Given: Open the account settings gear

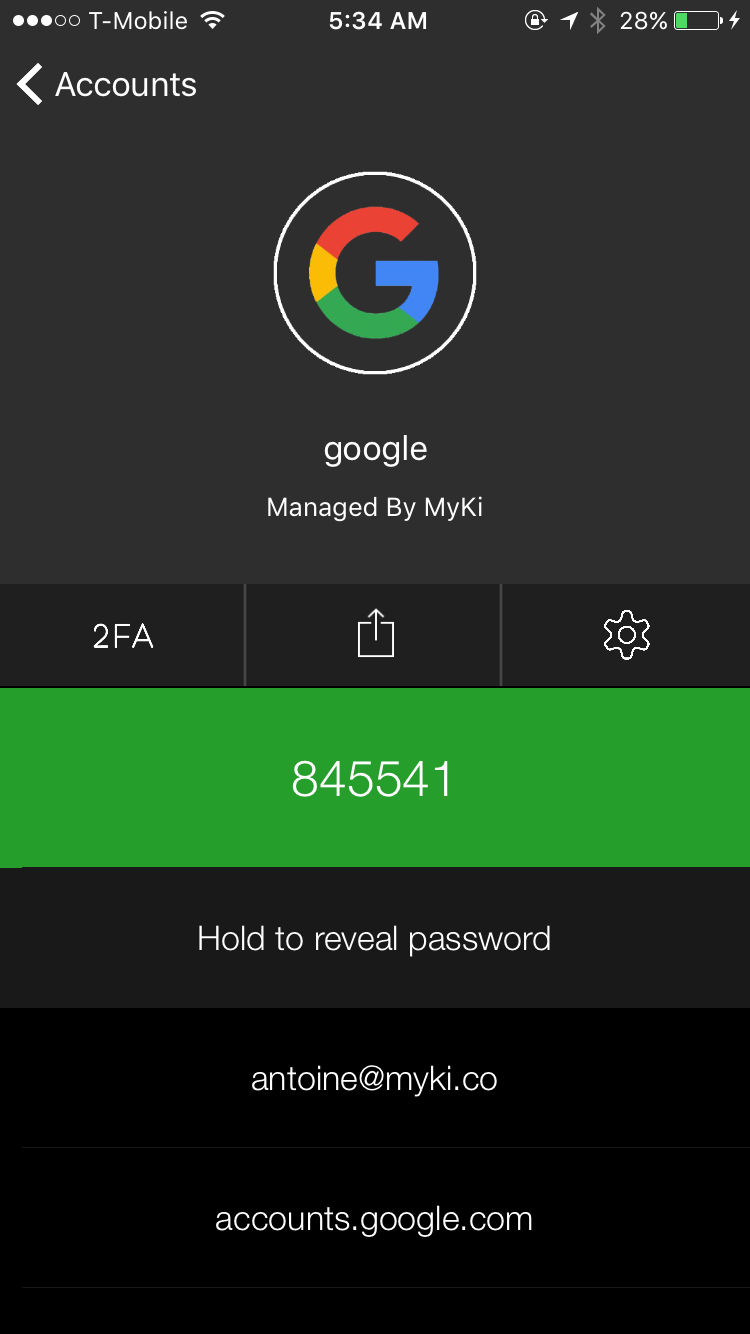Looking at the screenshot, I should [626, 636].
